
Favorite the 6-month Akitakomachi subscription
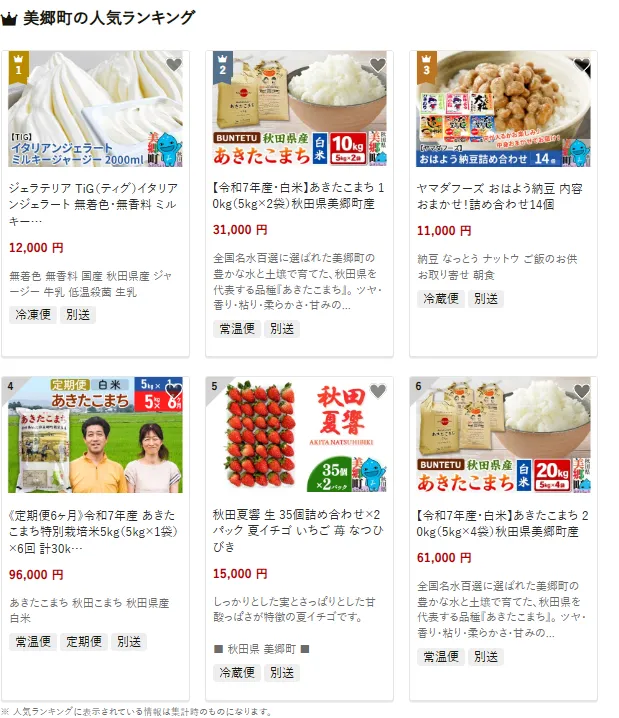(x=173, y=391)
